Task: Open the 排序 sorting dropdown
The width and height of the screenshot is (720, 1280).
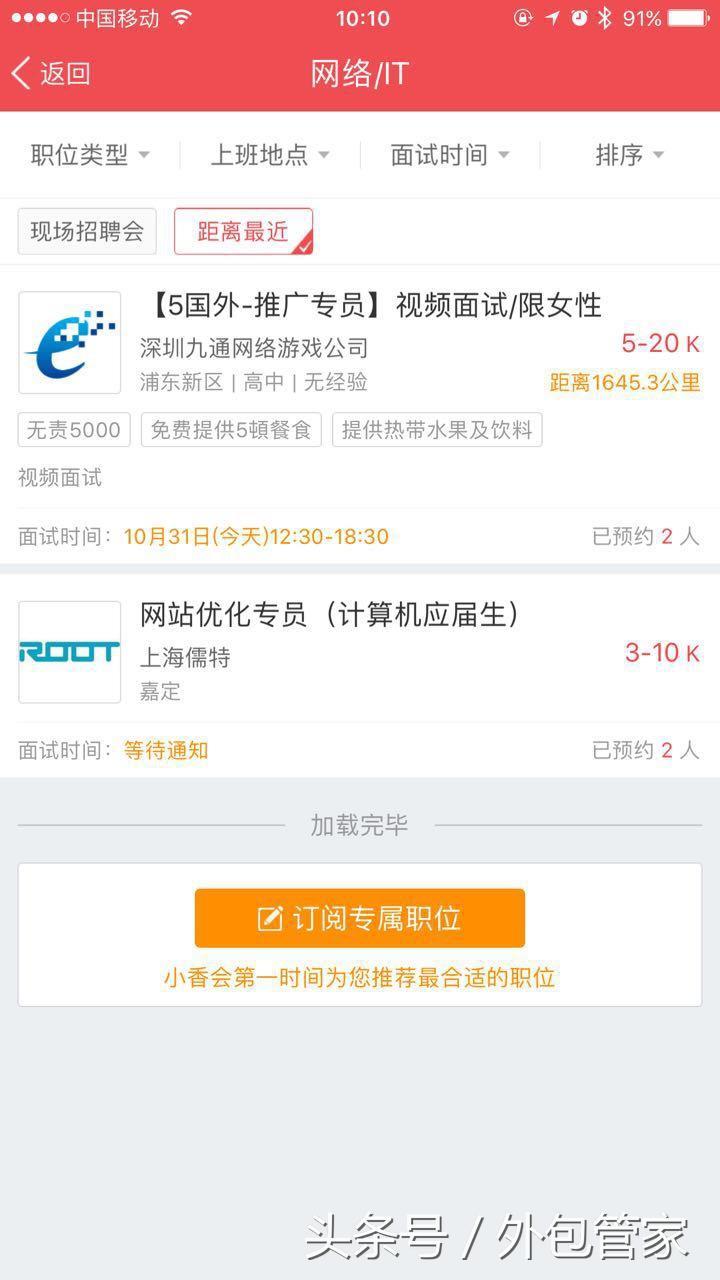Action: point(629,155)
